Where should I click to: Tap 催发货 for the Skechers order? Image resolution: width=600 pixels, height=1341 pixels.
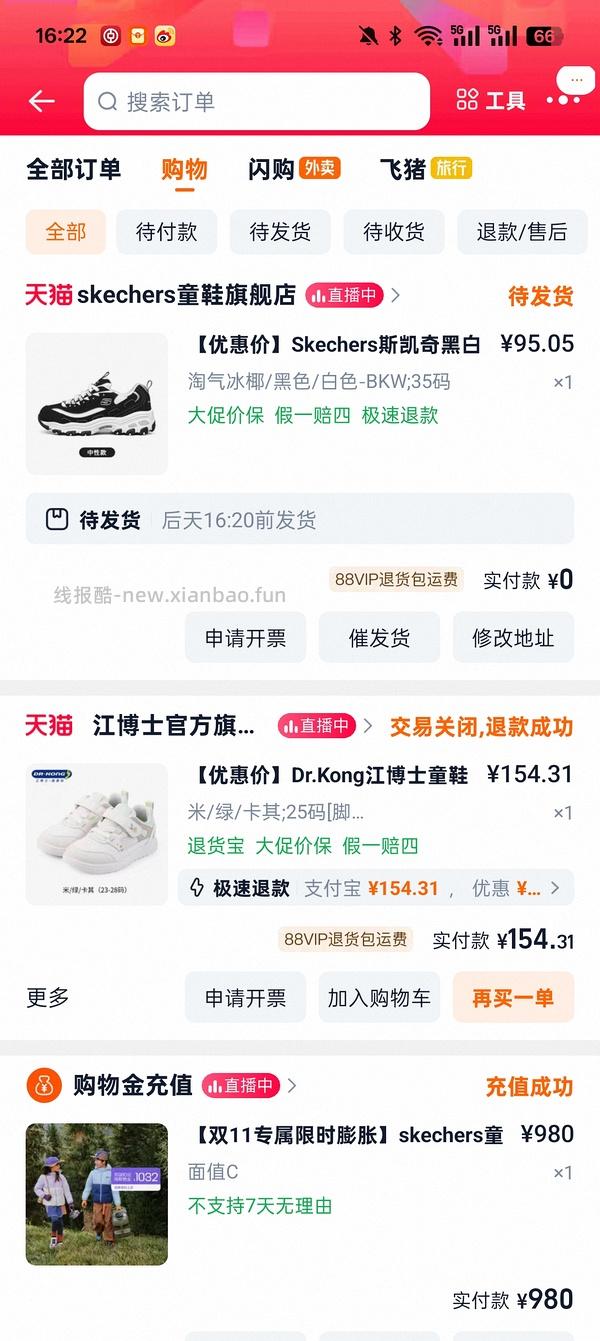pos(379,638)
